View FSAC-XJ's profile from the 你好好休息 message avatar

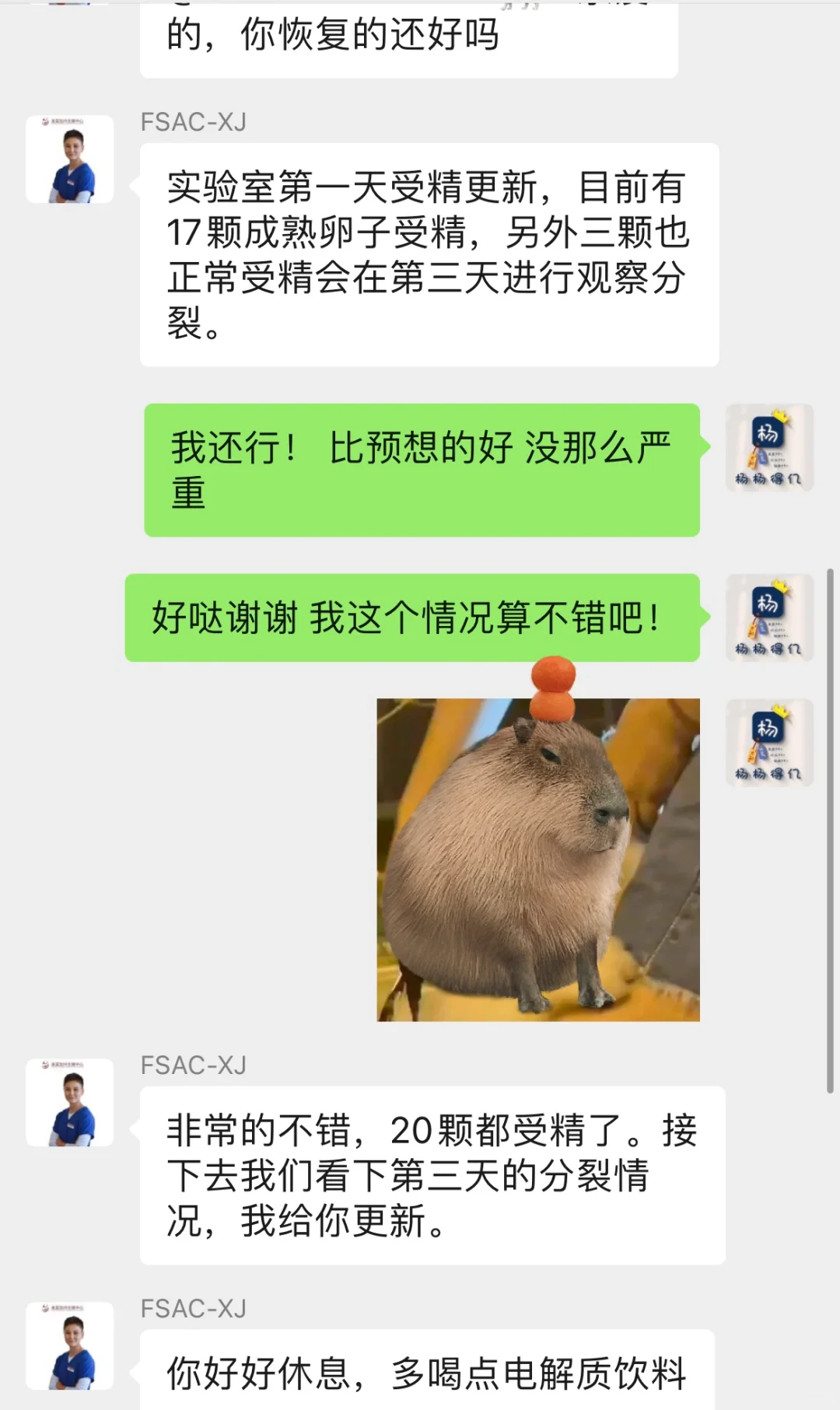pos(70,1345)
